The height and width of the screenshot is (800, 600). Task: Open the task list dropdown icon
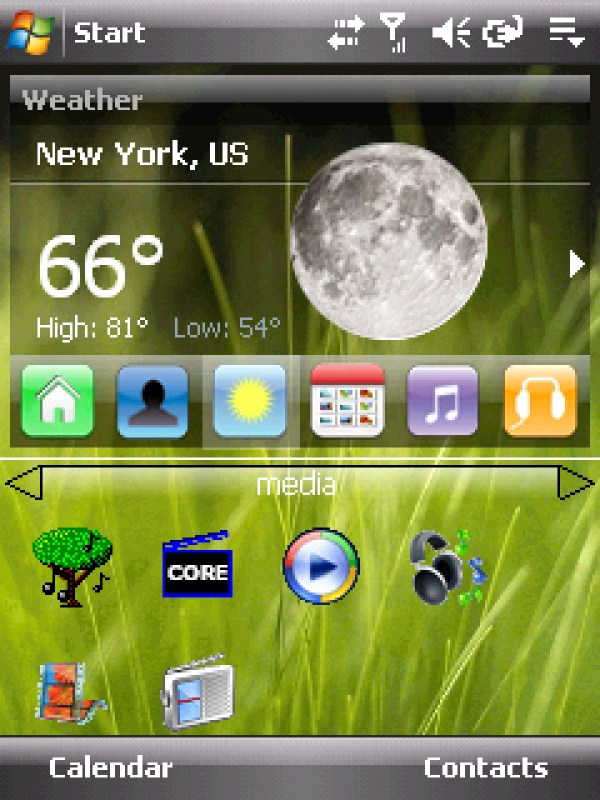(566, 33)
